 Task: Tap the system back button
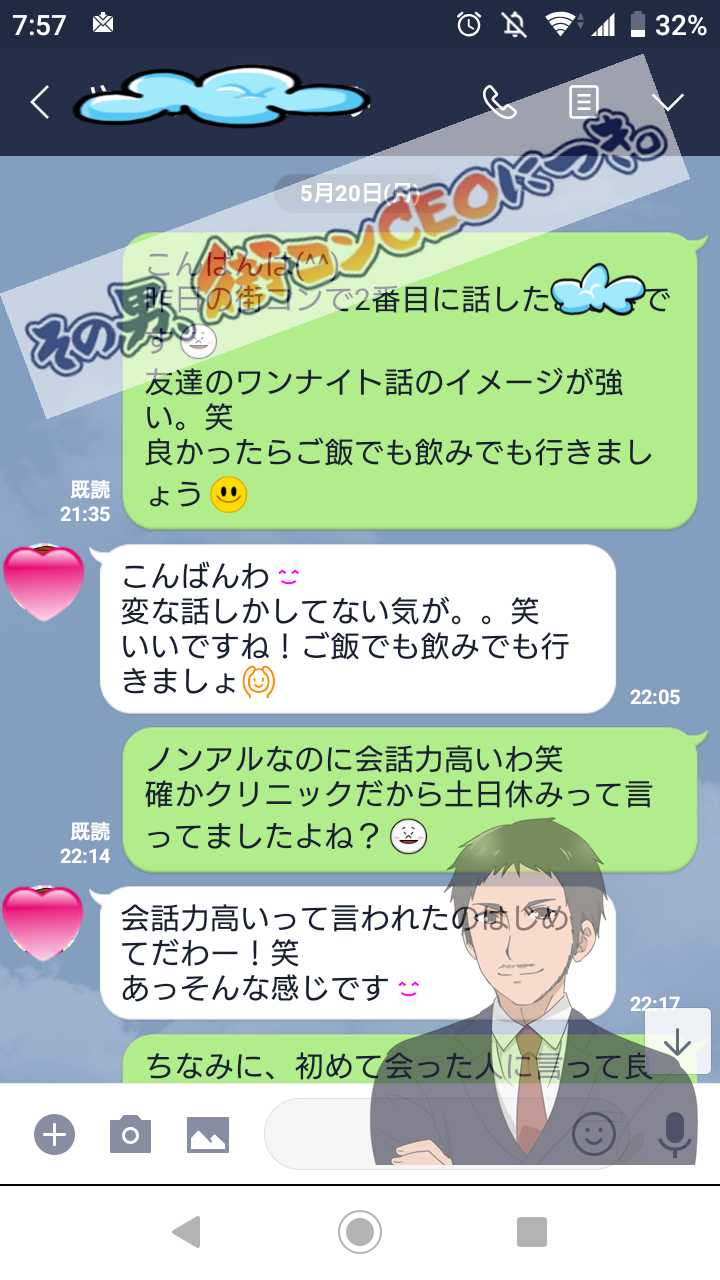[x=187, y=1231]
